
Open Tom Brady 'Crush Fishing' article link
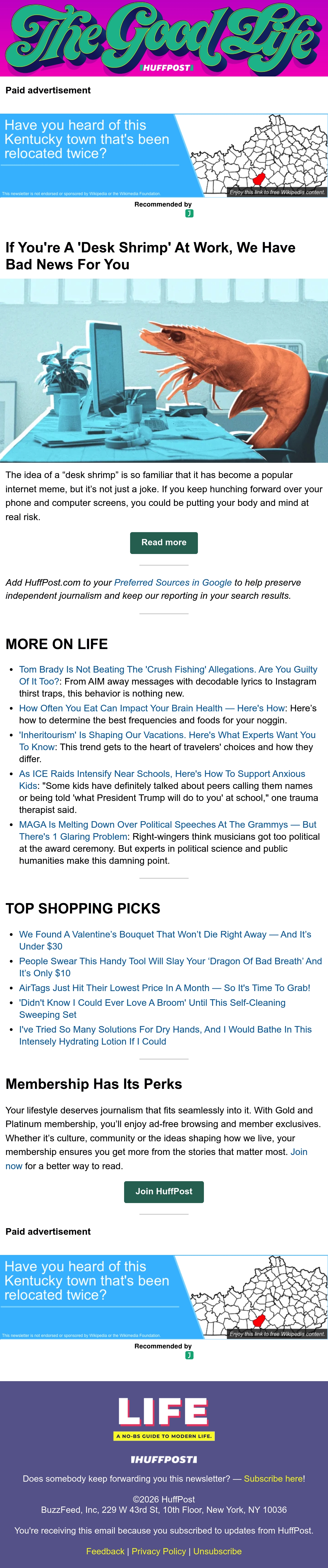(168, 675)
